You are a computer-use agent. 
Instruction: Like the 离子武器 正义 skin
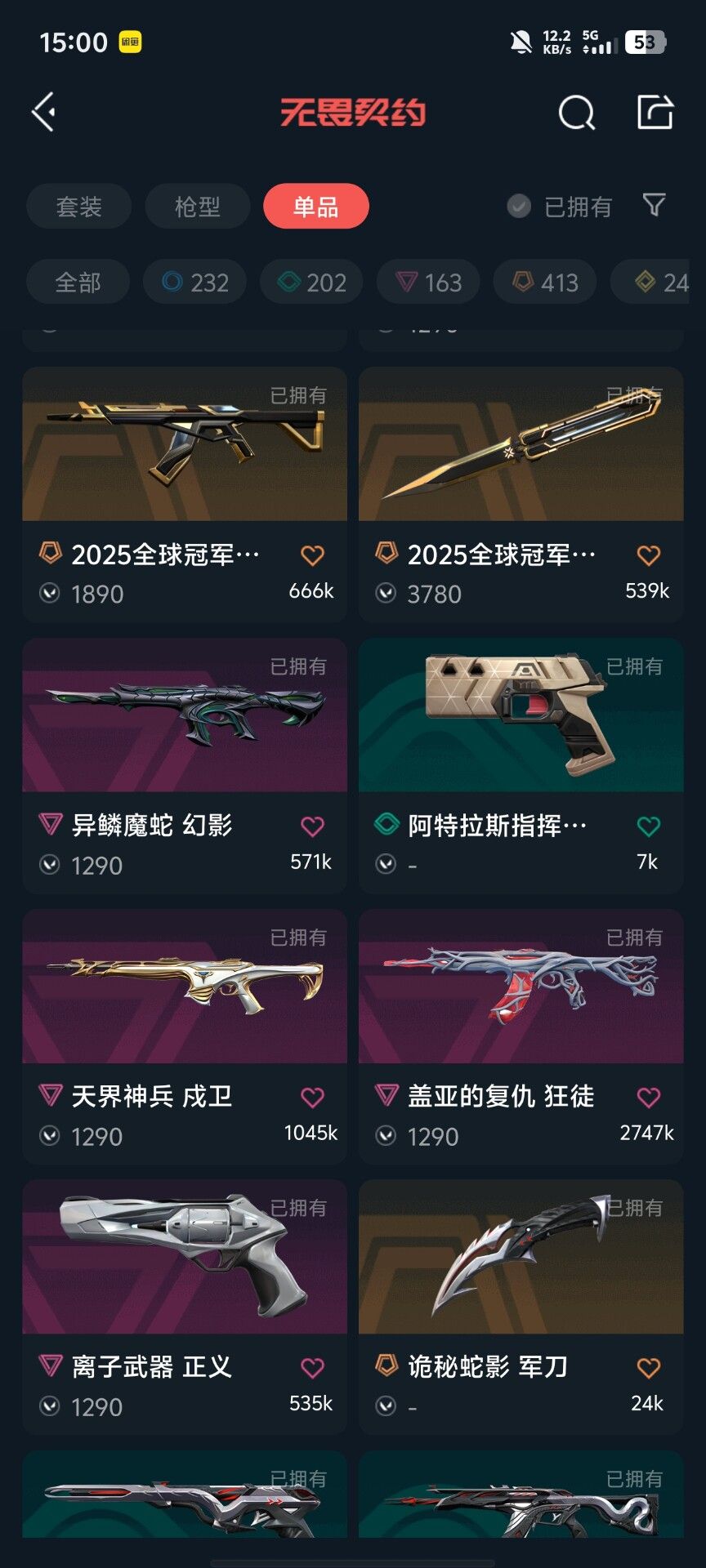(312, 1368)
